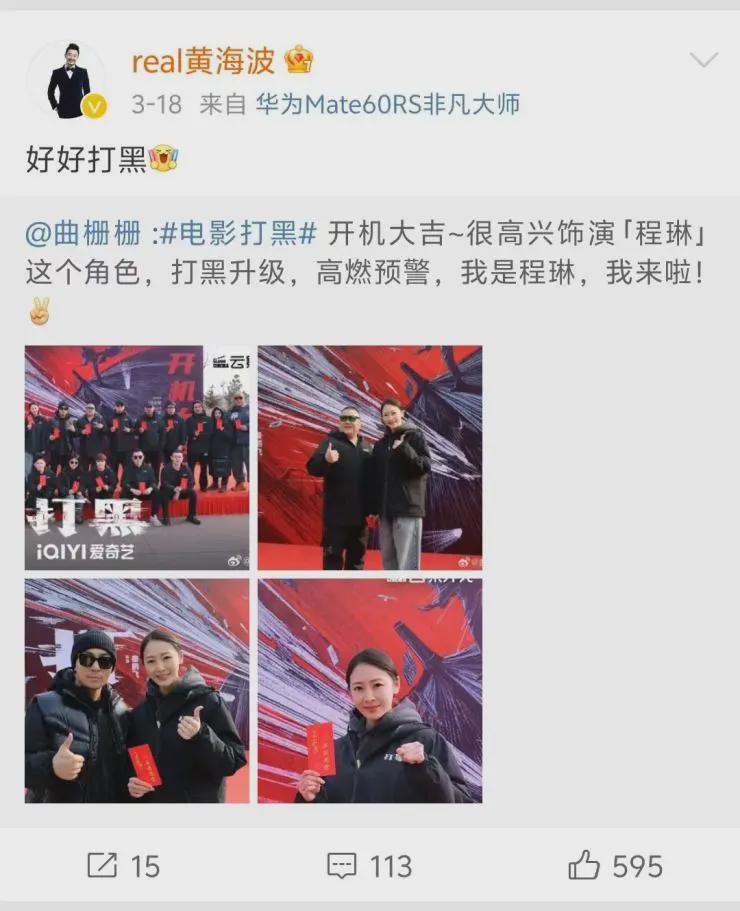Open the #电影打黑# hashtag topic

238,233
